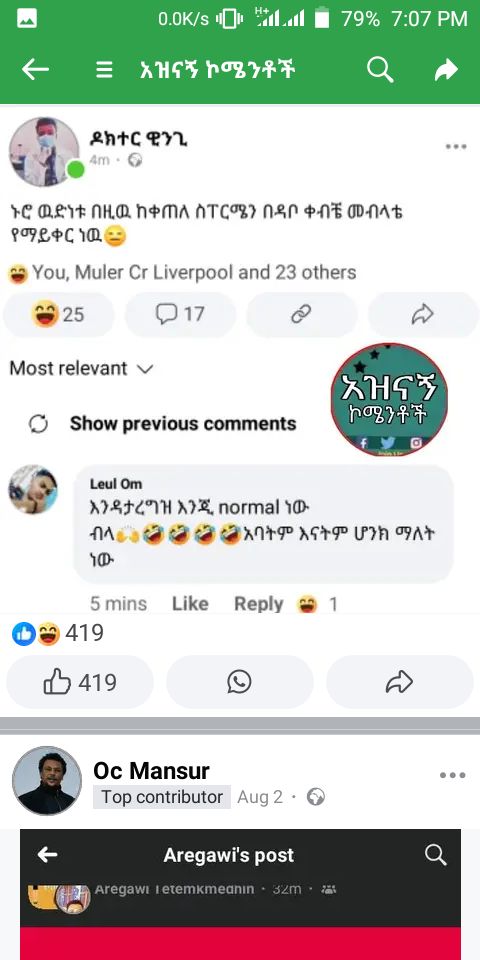Open the Leul Om comment screenshot image
This screenshot has width=480, height=960.
tap(240, 359)
